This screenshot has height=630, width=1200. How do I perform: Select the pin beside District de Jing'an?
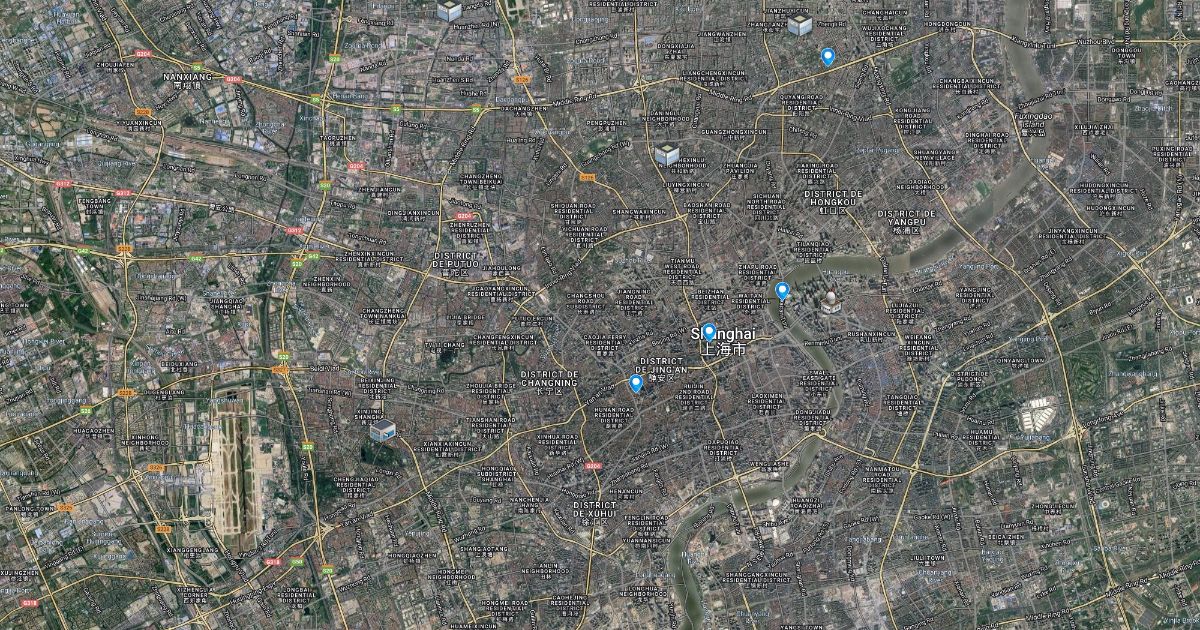tap(636, 383)
